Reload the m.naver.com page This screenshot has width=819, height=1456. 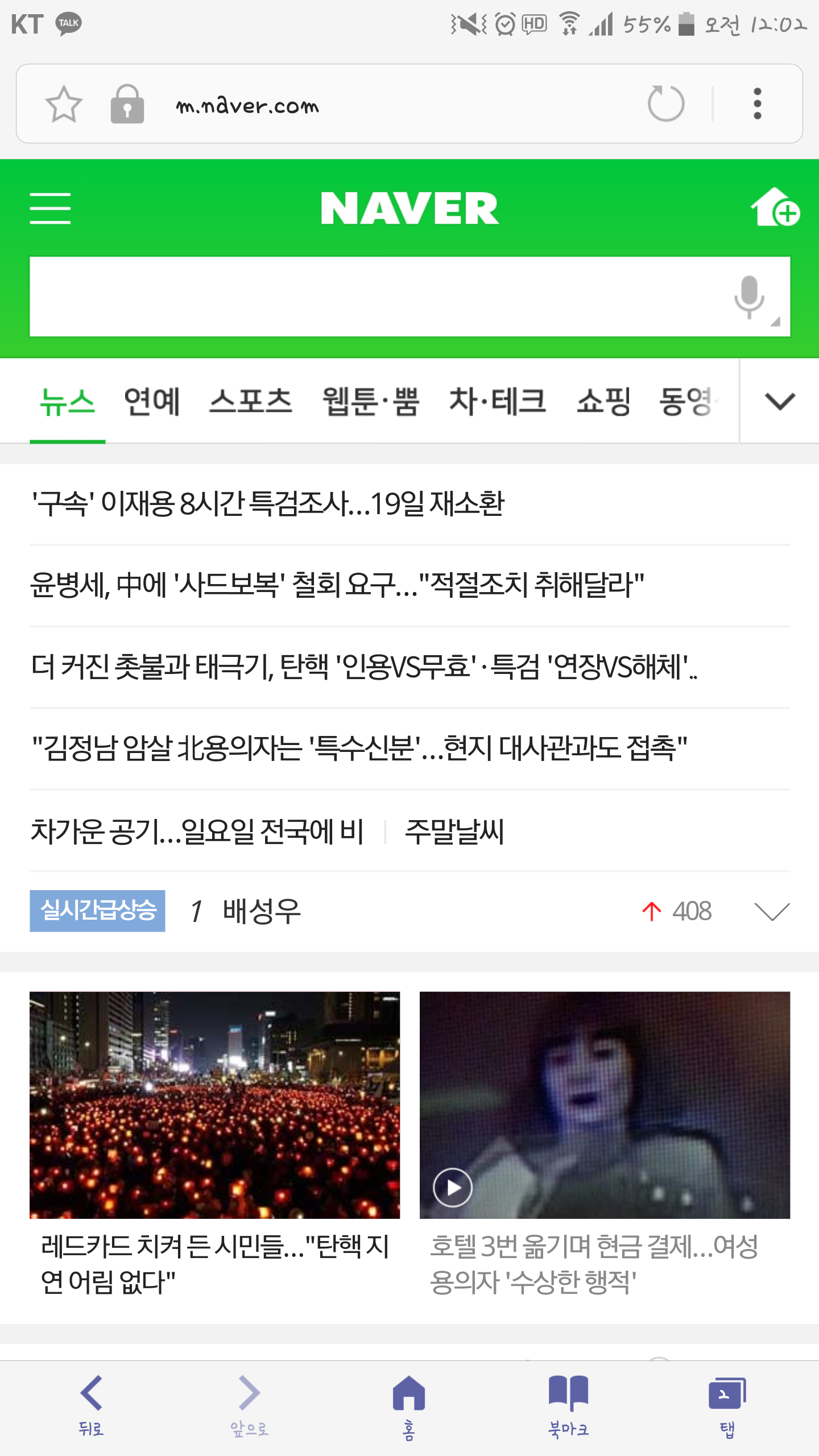coord(665,104)
